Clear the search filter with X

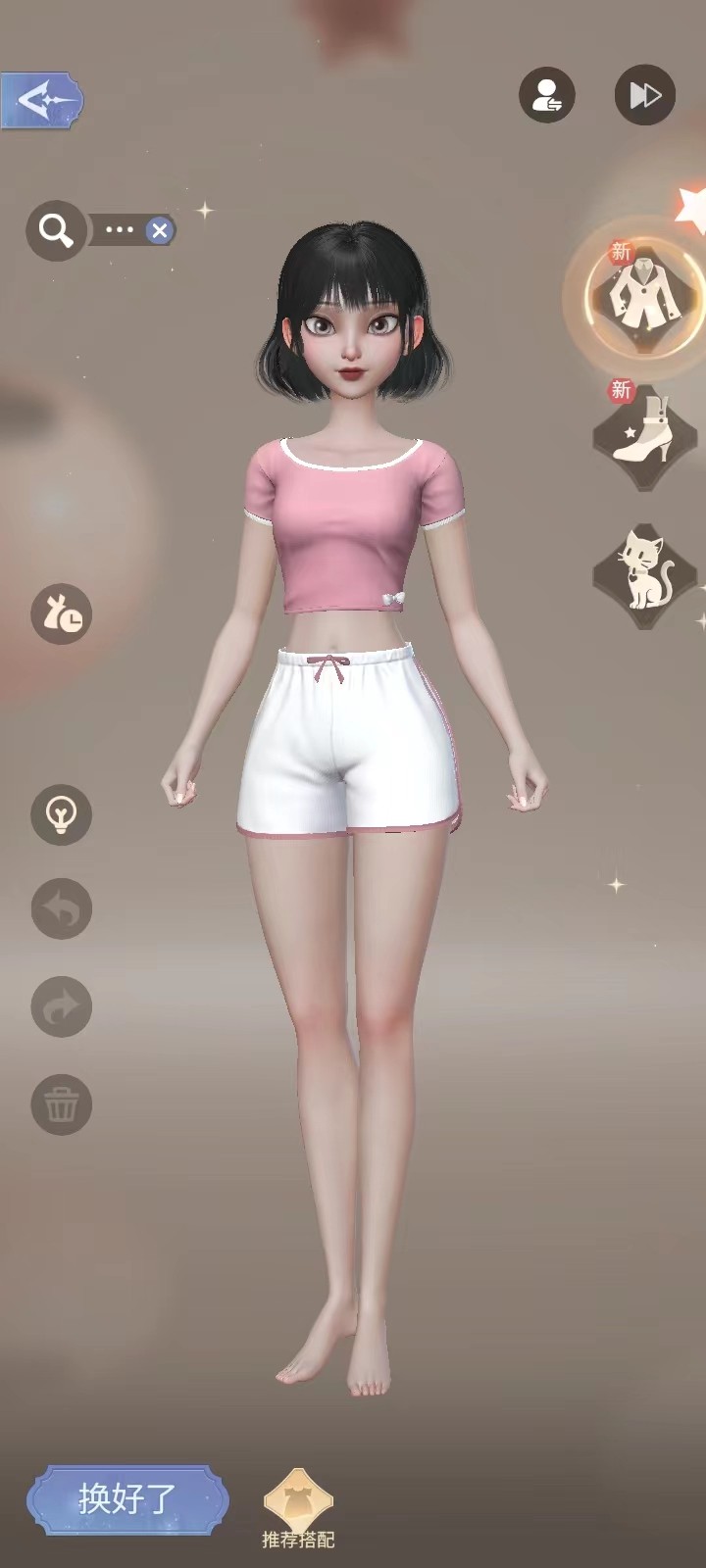160,231
